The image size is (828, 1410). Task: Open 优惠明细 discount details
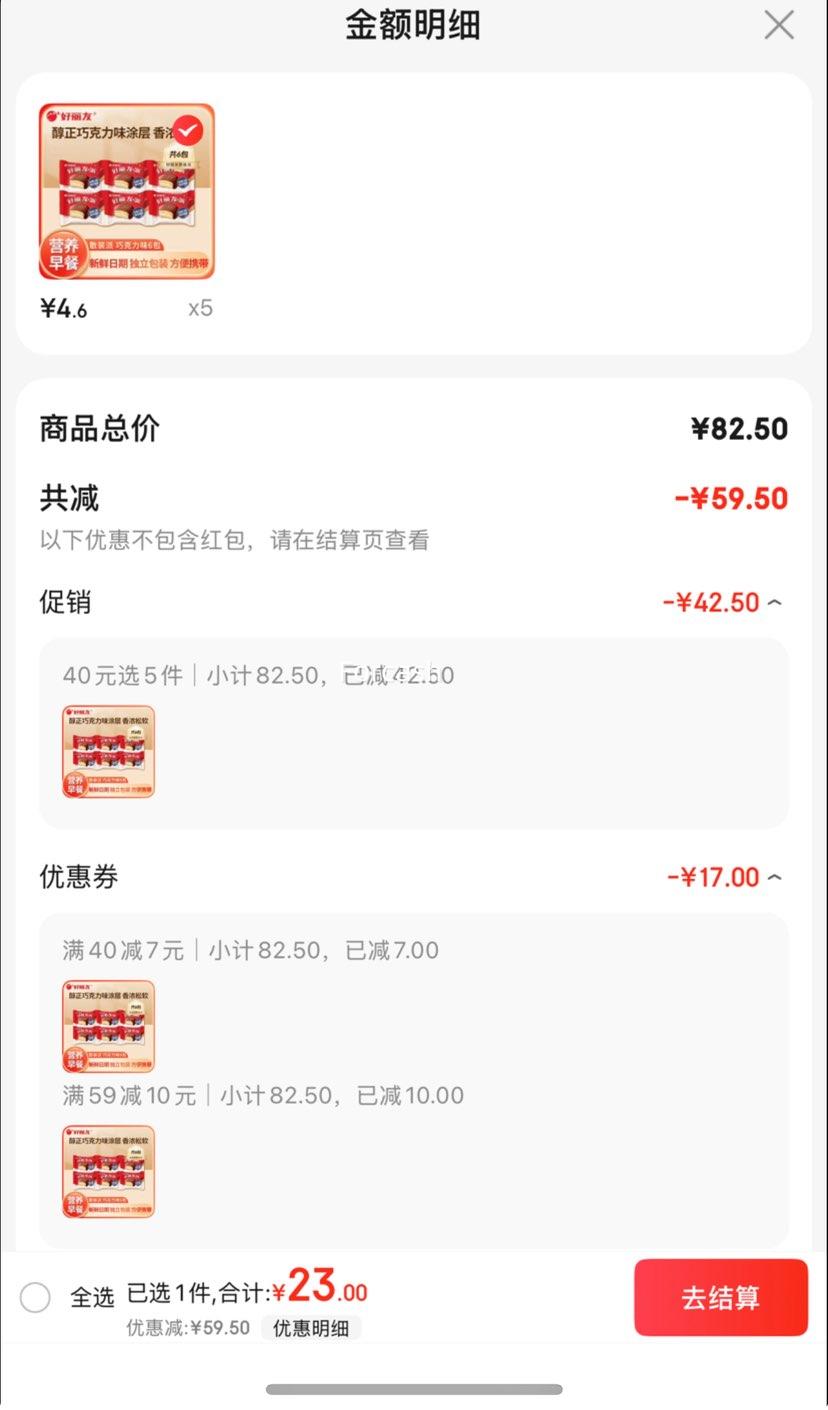311,1328
